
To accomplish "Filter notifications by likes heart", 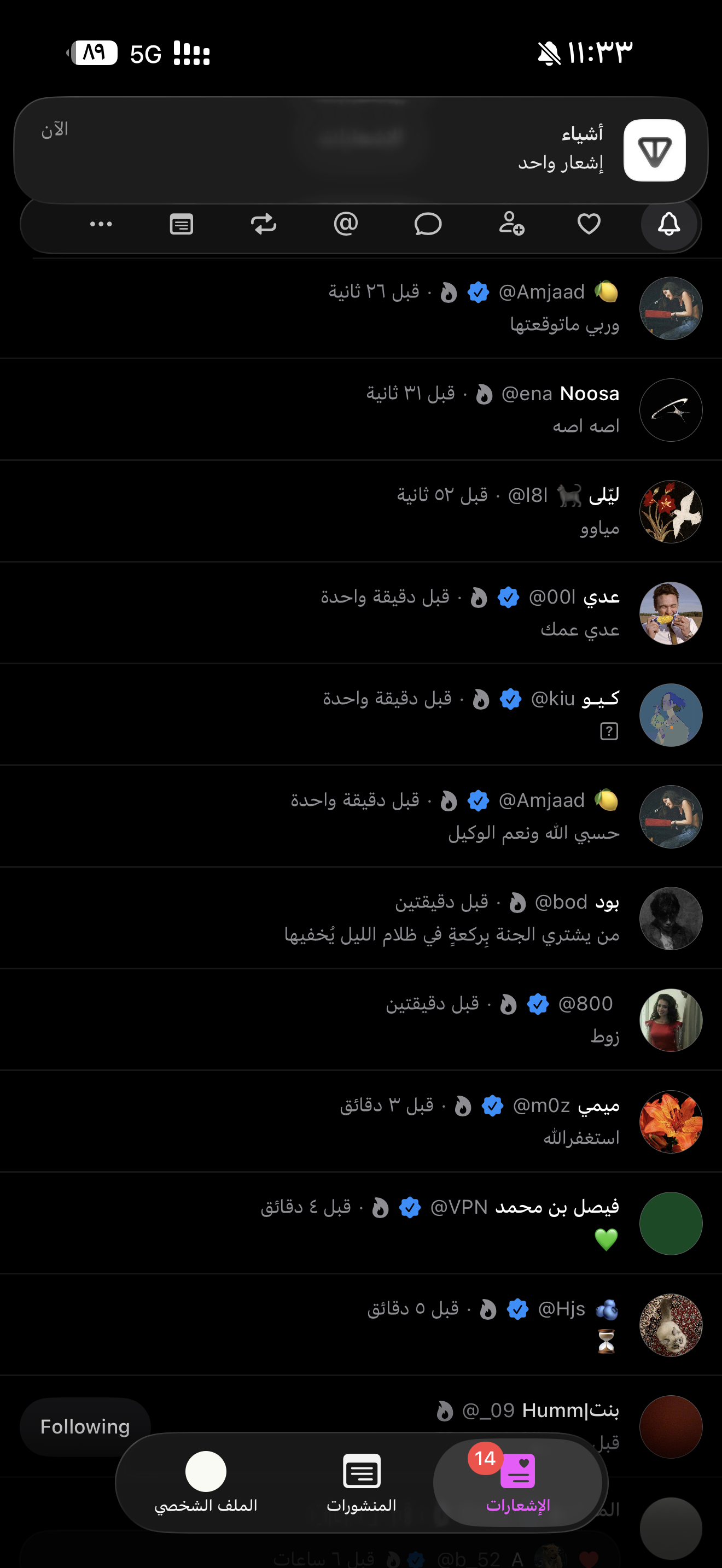I will point(589,224).
